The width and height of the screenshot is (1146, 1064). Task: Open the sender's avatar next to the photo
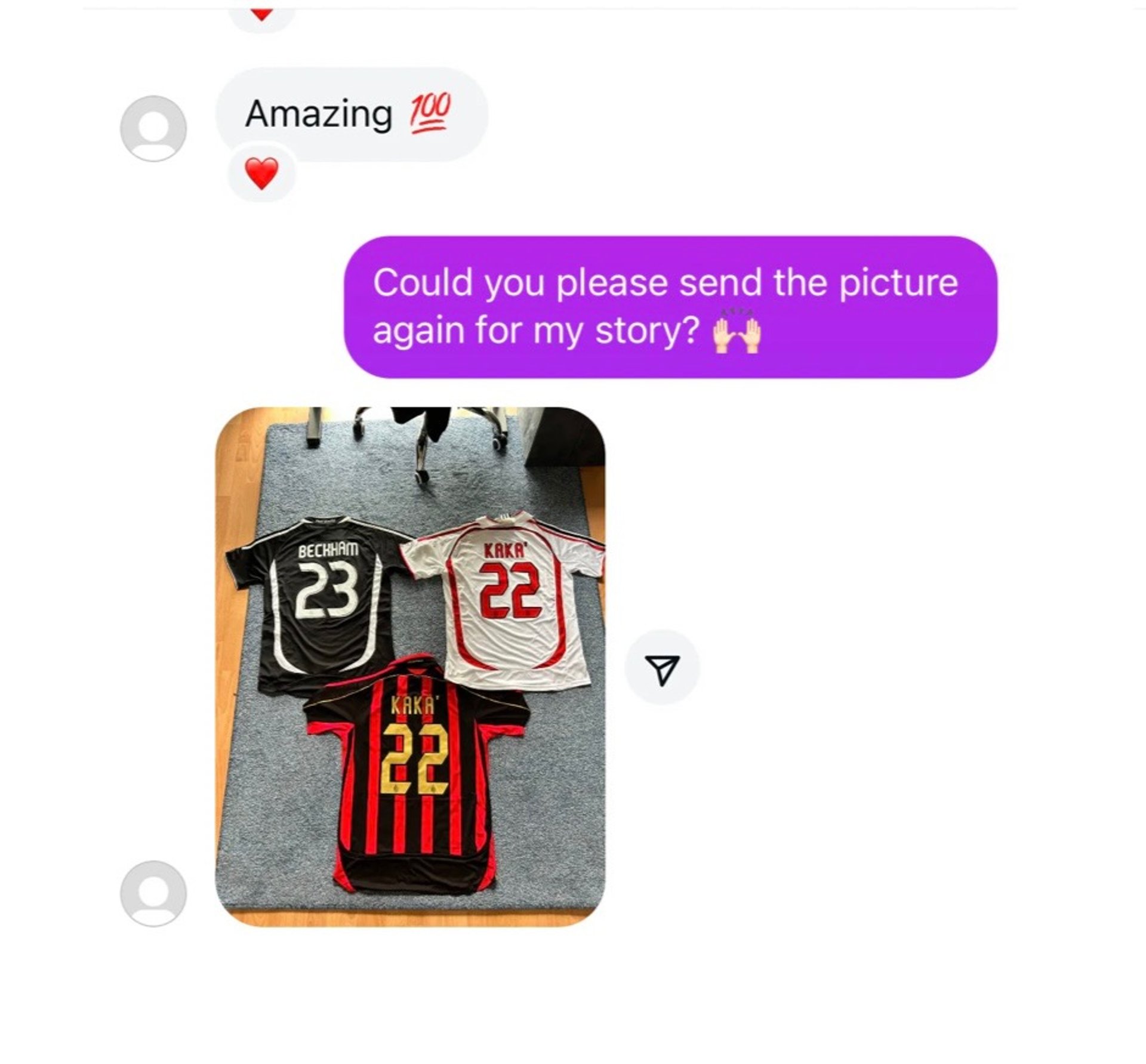coord(153,893)
